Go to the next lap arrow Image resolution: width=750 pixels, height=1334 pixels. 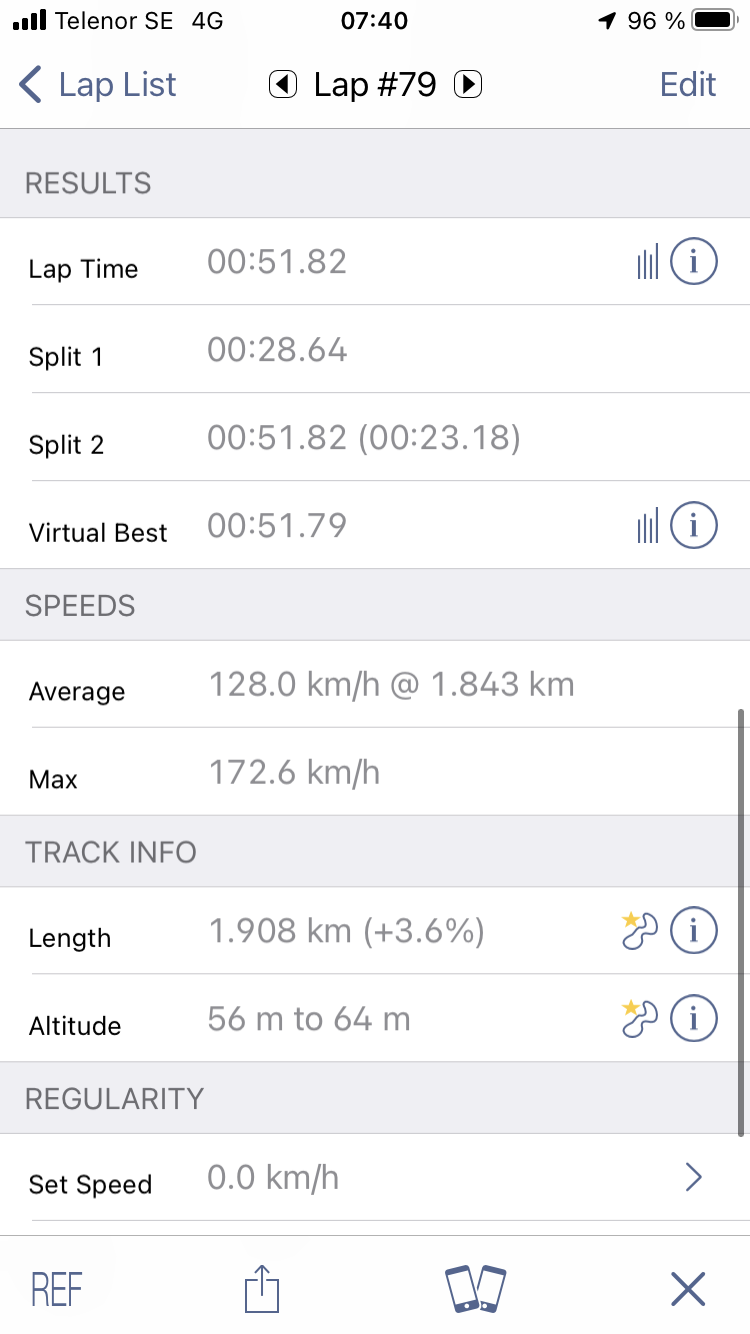tap(468, 85)
